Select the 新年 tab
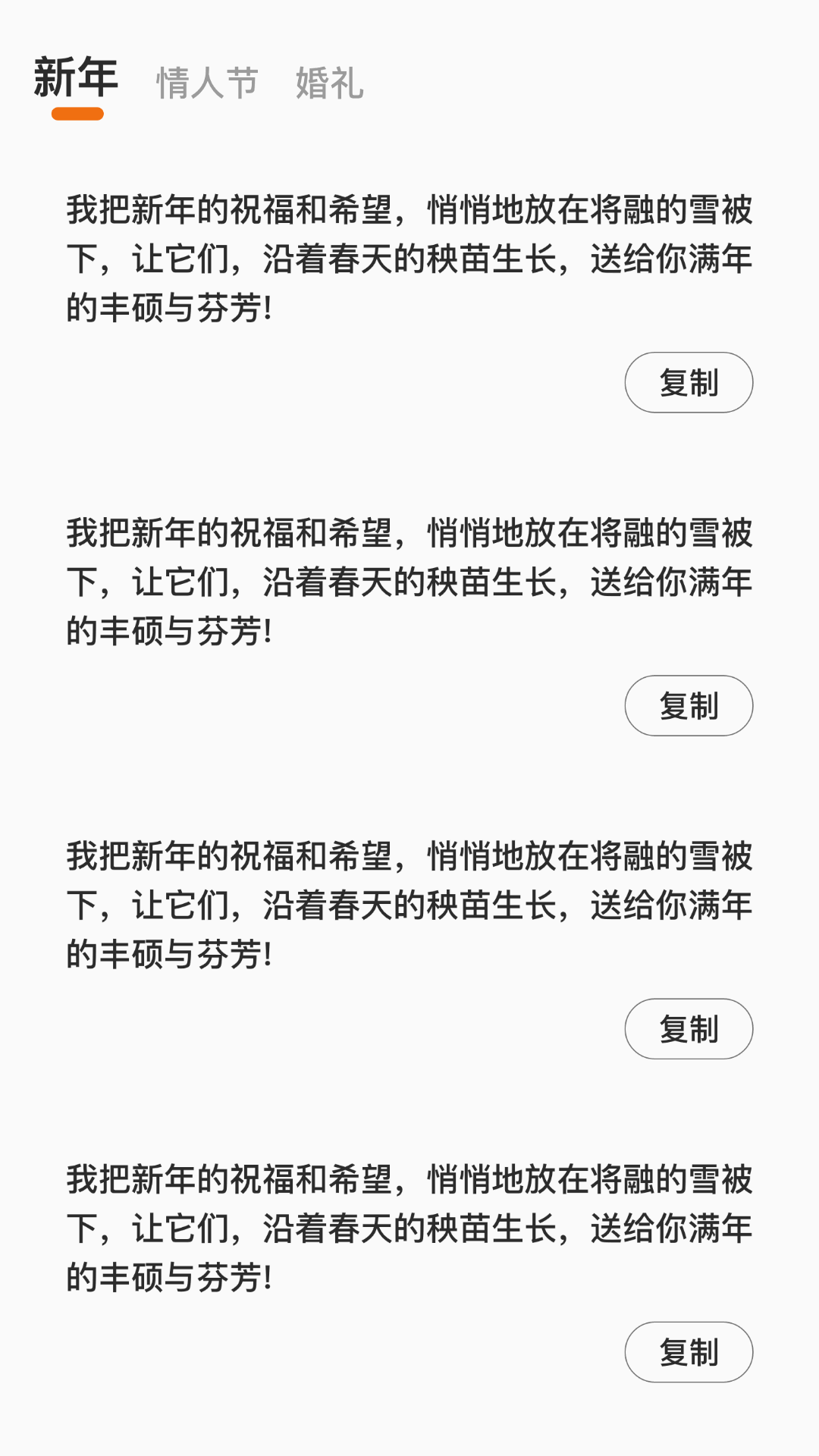This screenshot has width=819, height=1456. tap(76, 78)
